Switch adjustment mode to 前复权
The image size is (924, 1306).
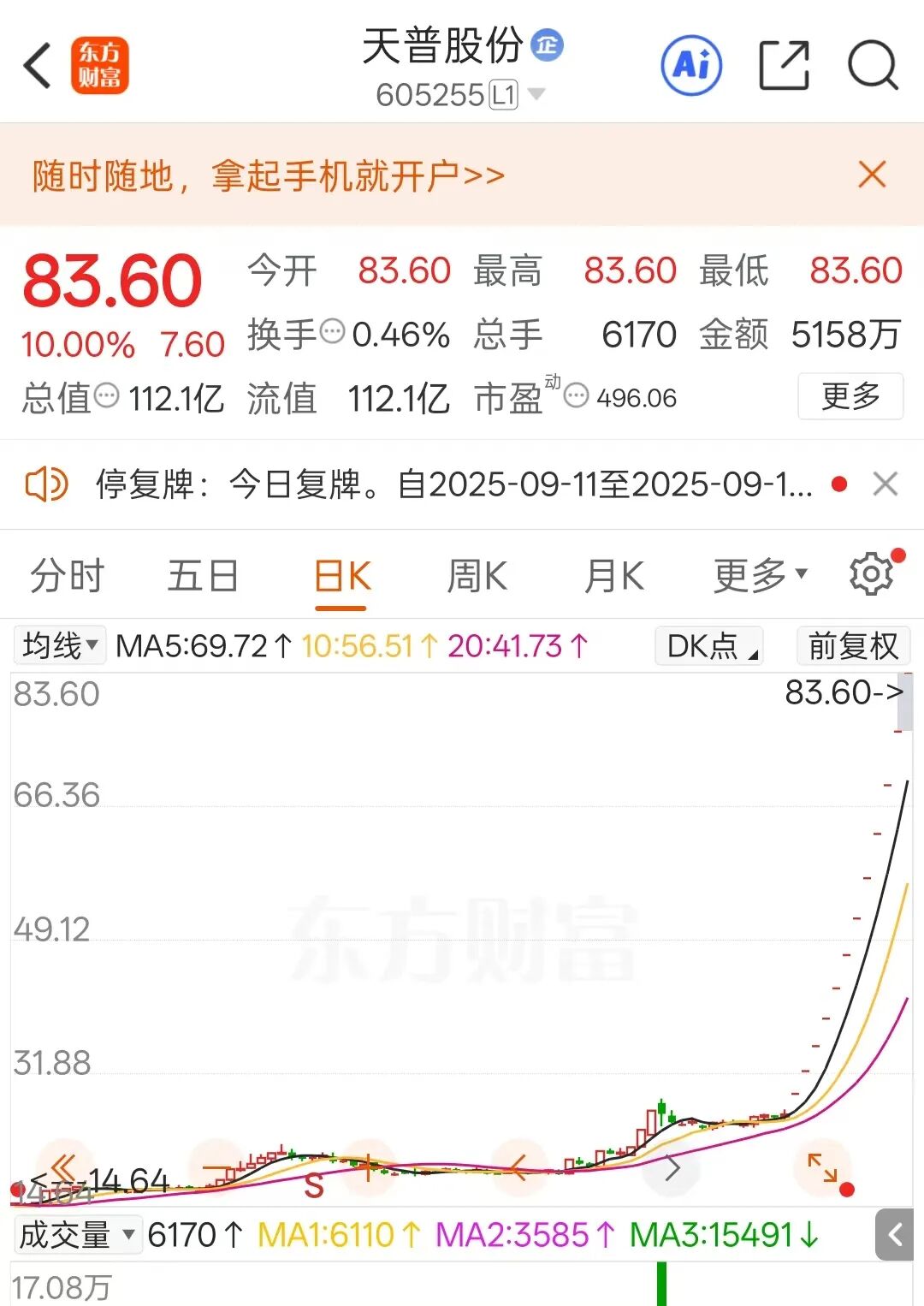852,646
